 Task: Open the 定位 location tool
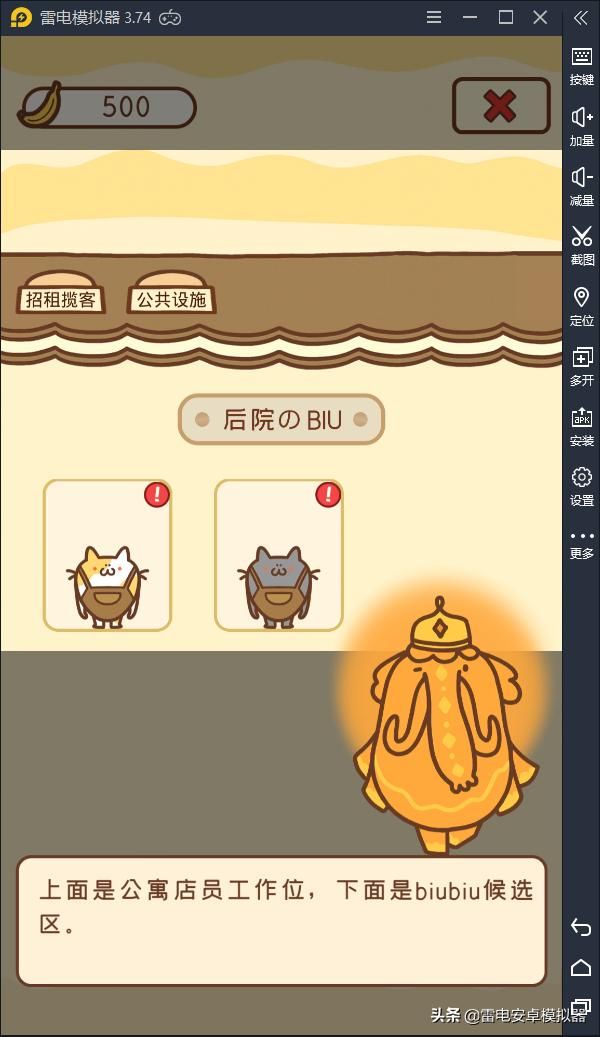[581, 305]
